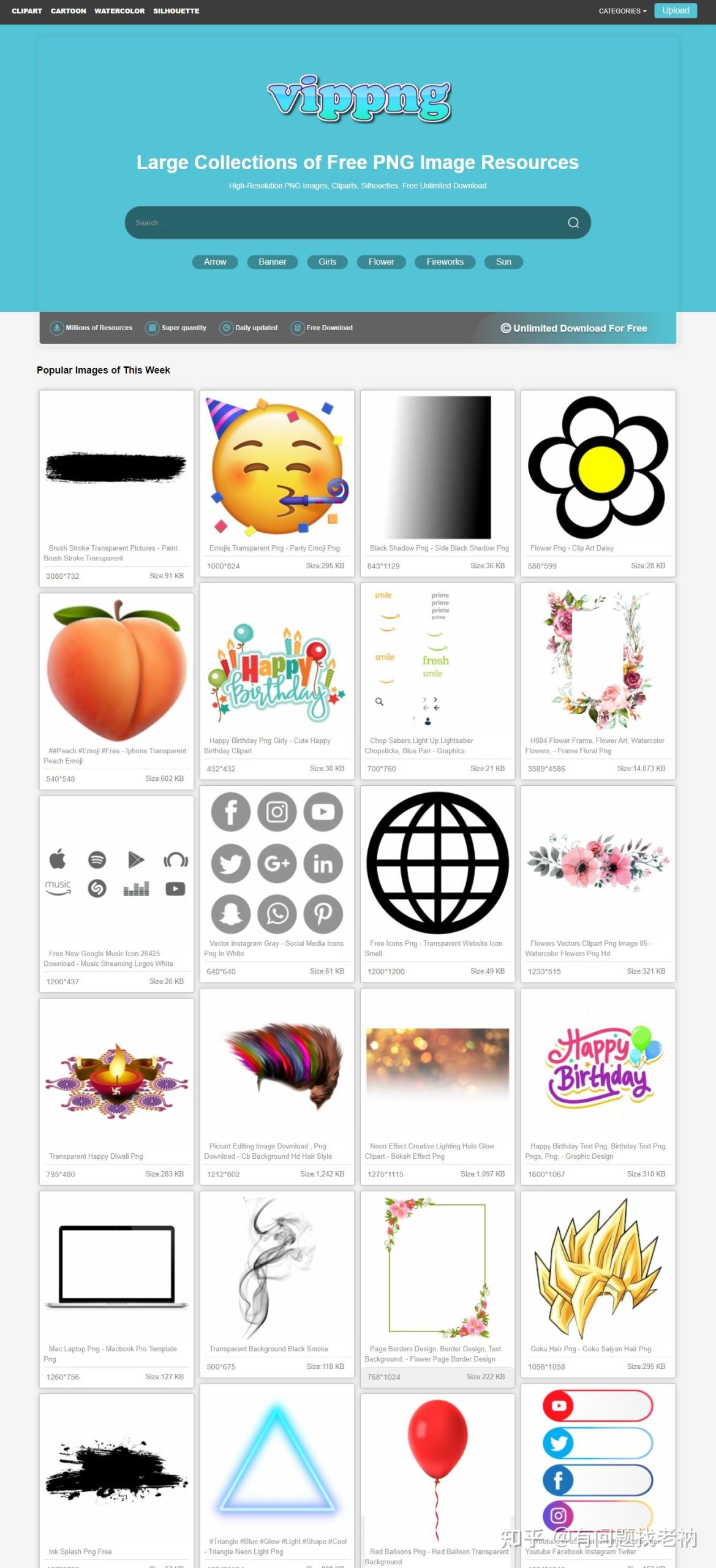Open the Goku Saiyan Hair Png image
The width and height of the screenshot is (716, 1568).
[x=597, y=1269]
